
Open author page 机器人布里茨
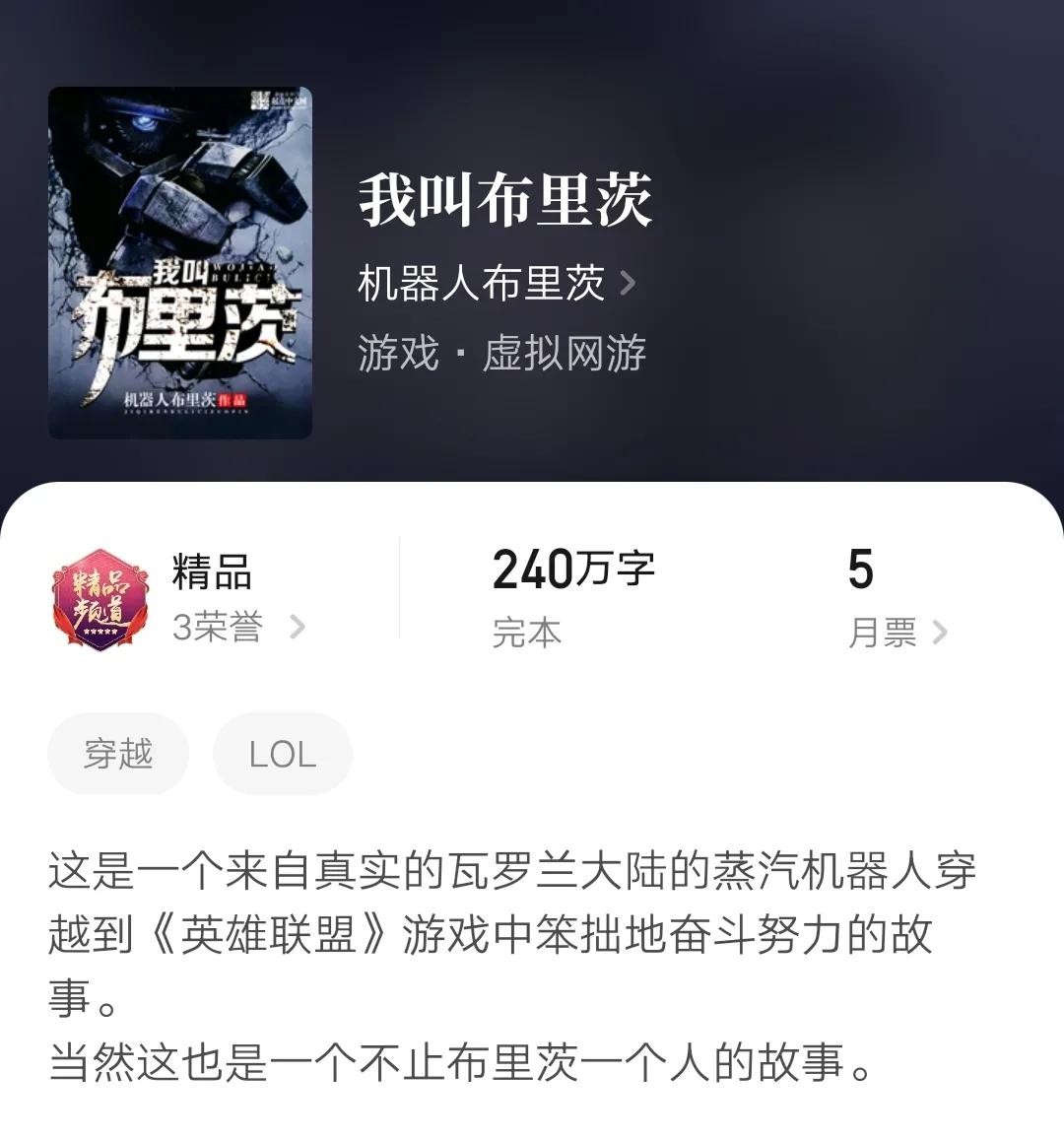[x=496, y=284]
